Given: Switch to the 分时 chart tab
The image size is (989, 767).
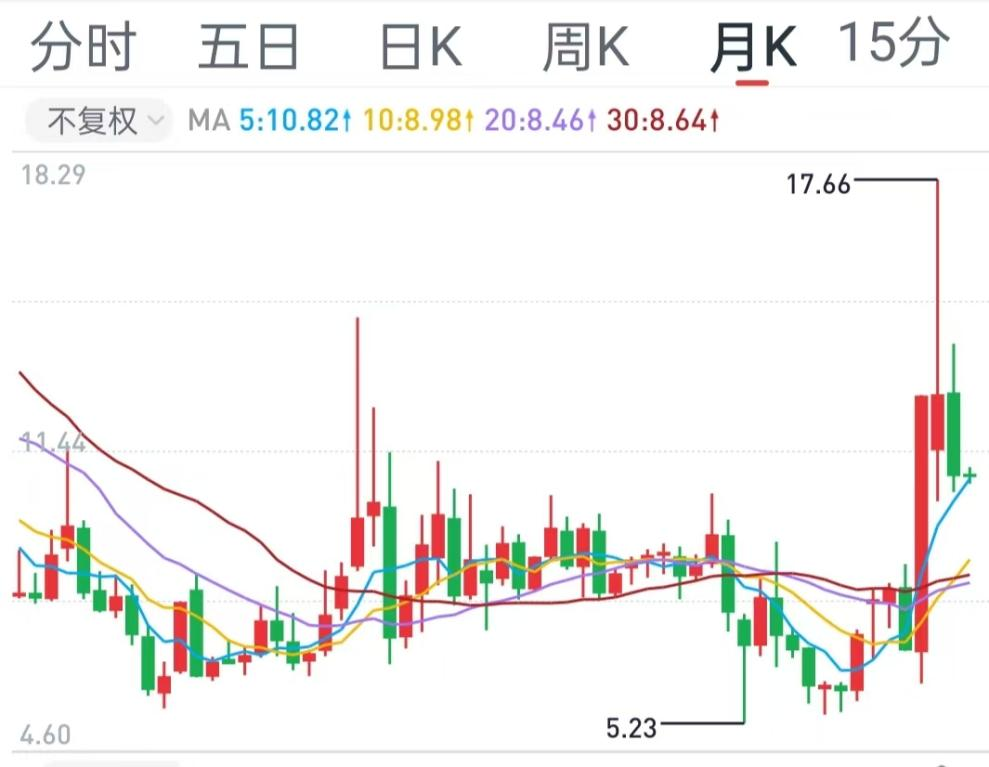Looking at the screenshot, I should tap(82, 47).
